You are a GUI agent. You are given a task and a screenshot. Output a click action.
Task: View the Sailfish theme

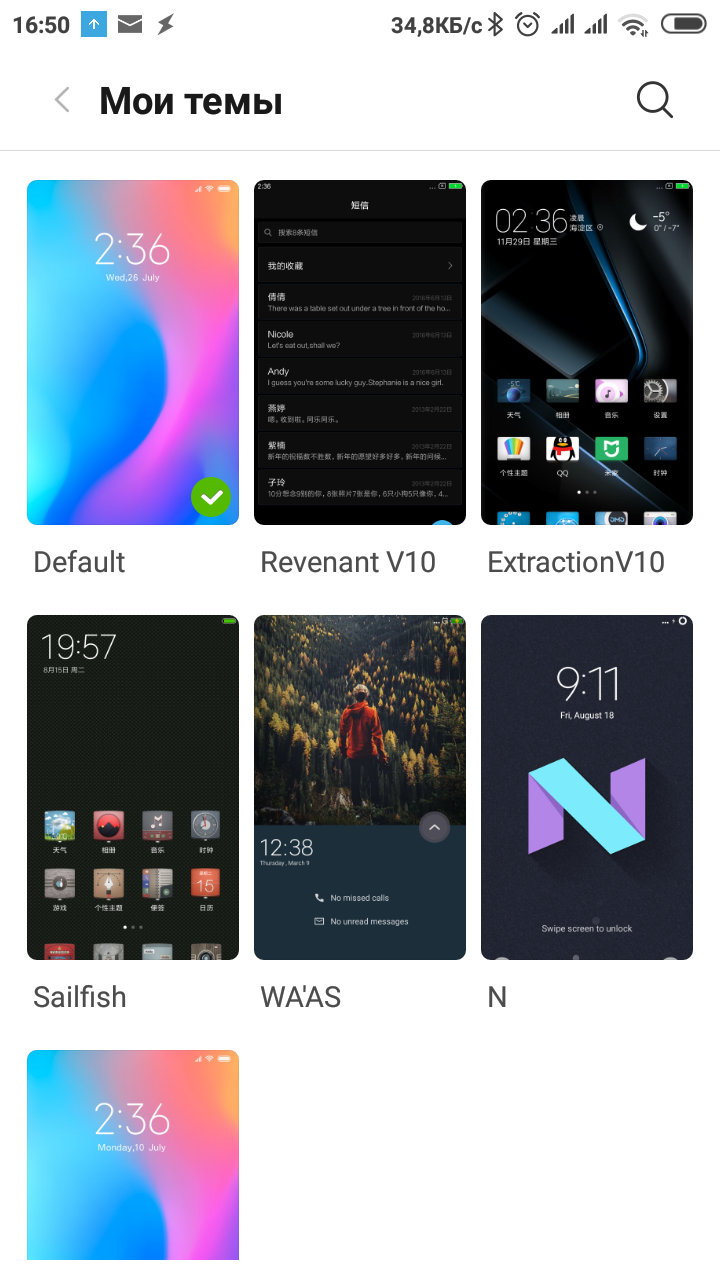click(x=133, y=787)
